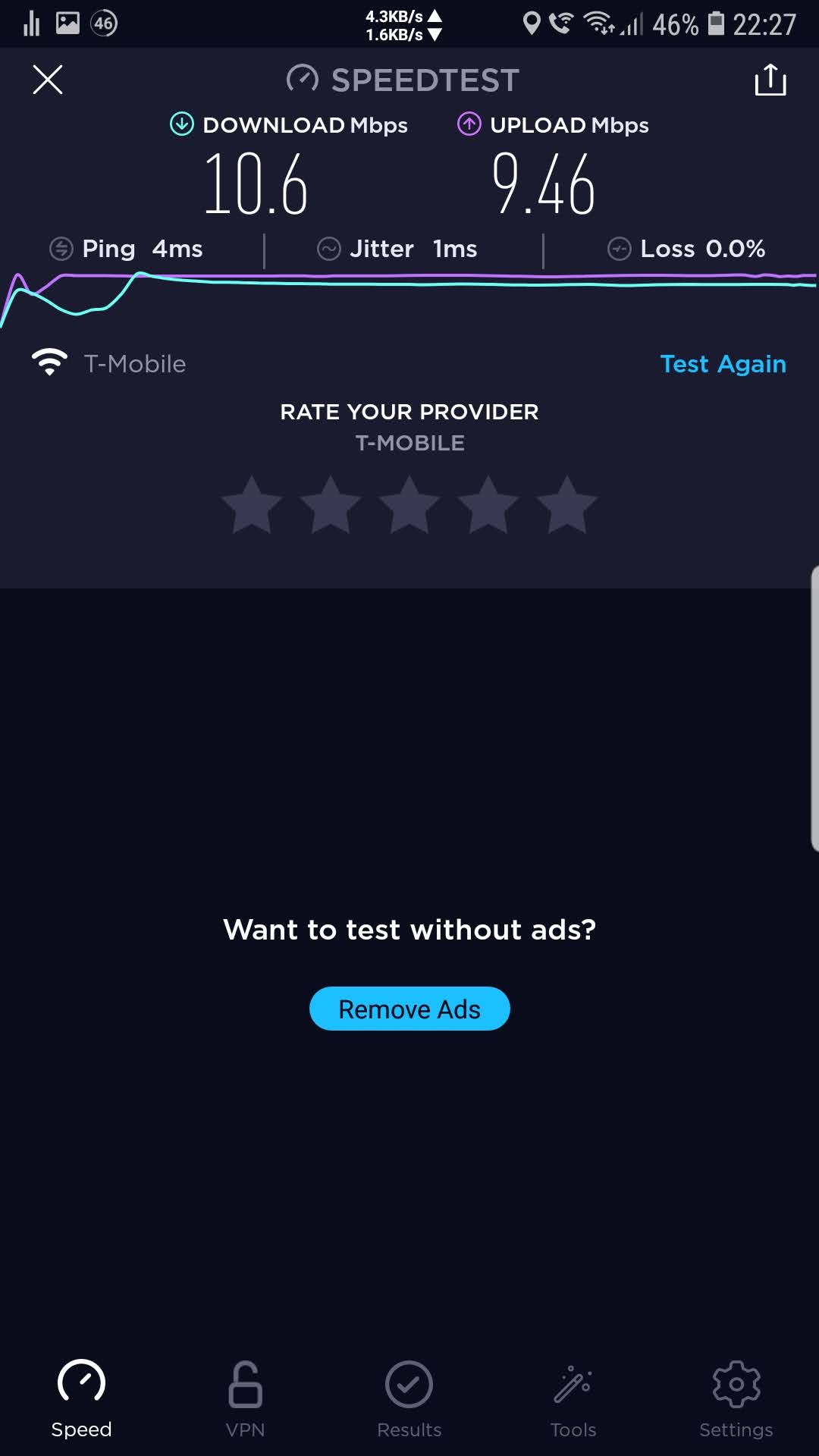This screenshot has width=819, height=1456.
Task: Open the Results tab
Action: tap(409, 1399)
